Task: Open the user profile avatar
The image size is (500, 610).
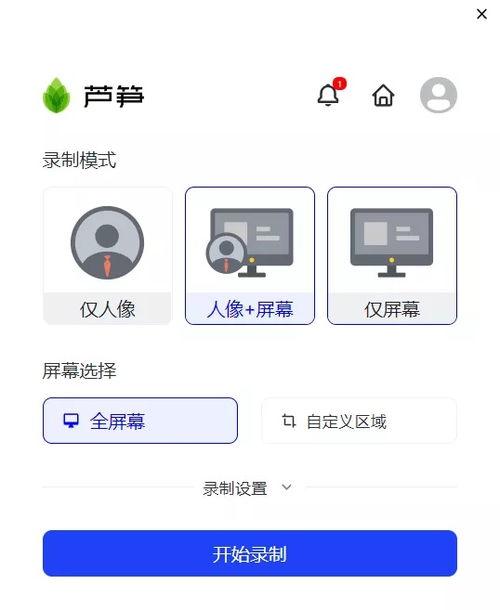Action: [x=439, y=95]
